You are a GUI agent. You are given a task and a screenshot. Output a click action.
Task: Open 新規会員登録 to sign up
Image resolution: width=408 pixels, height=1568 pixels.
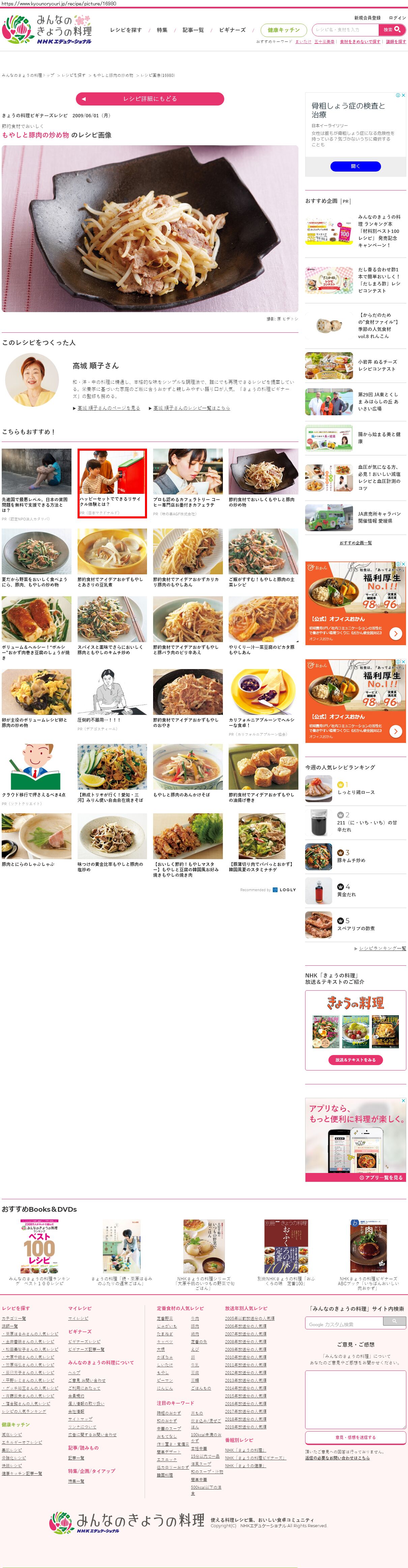(x=367, y=18)
